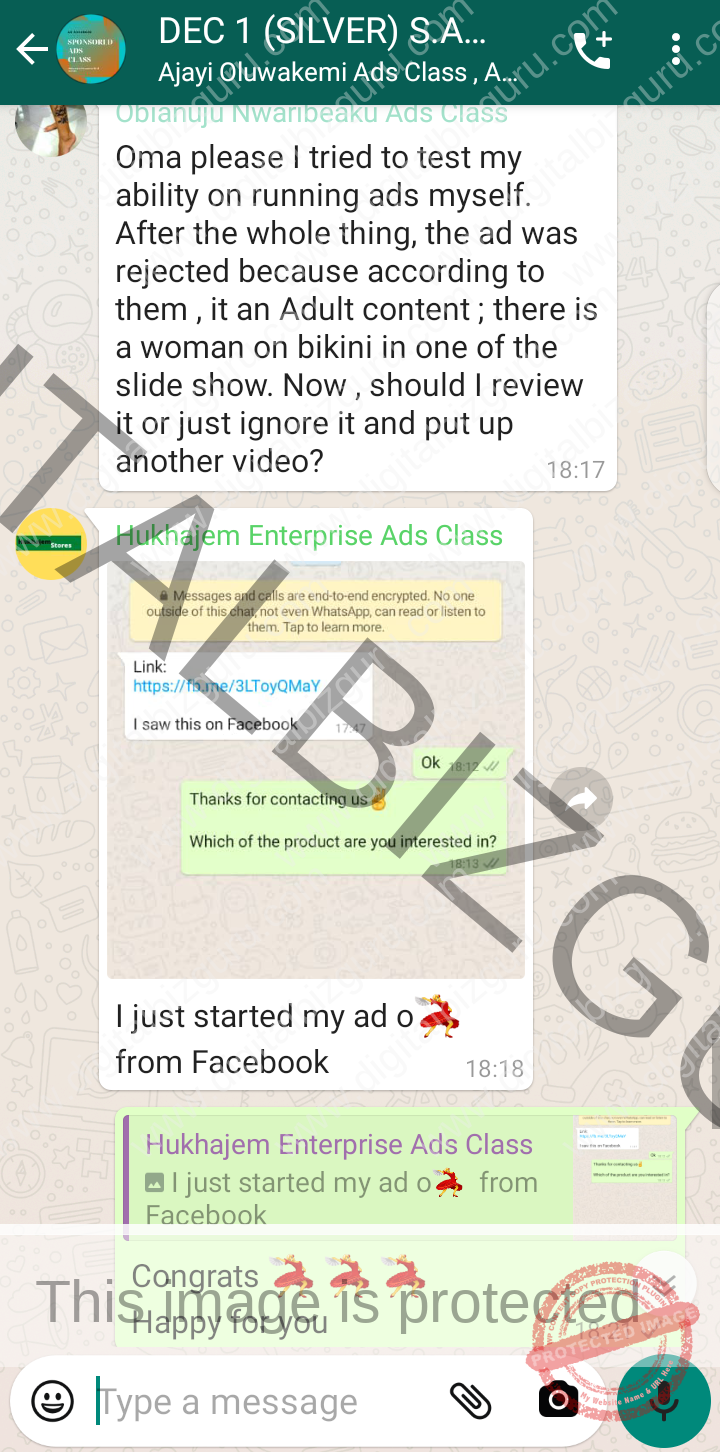Open the screenshot image from Hukhajem Enterprise
Viewport: 720px width, 1452px height.
coord(316,770)
